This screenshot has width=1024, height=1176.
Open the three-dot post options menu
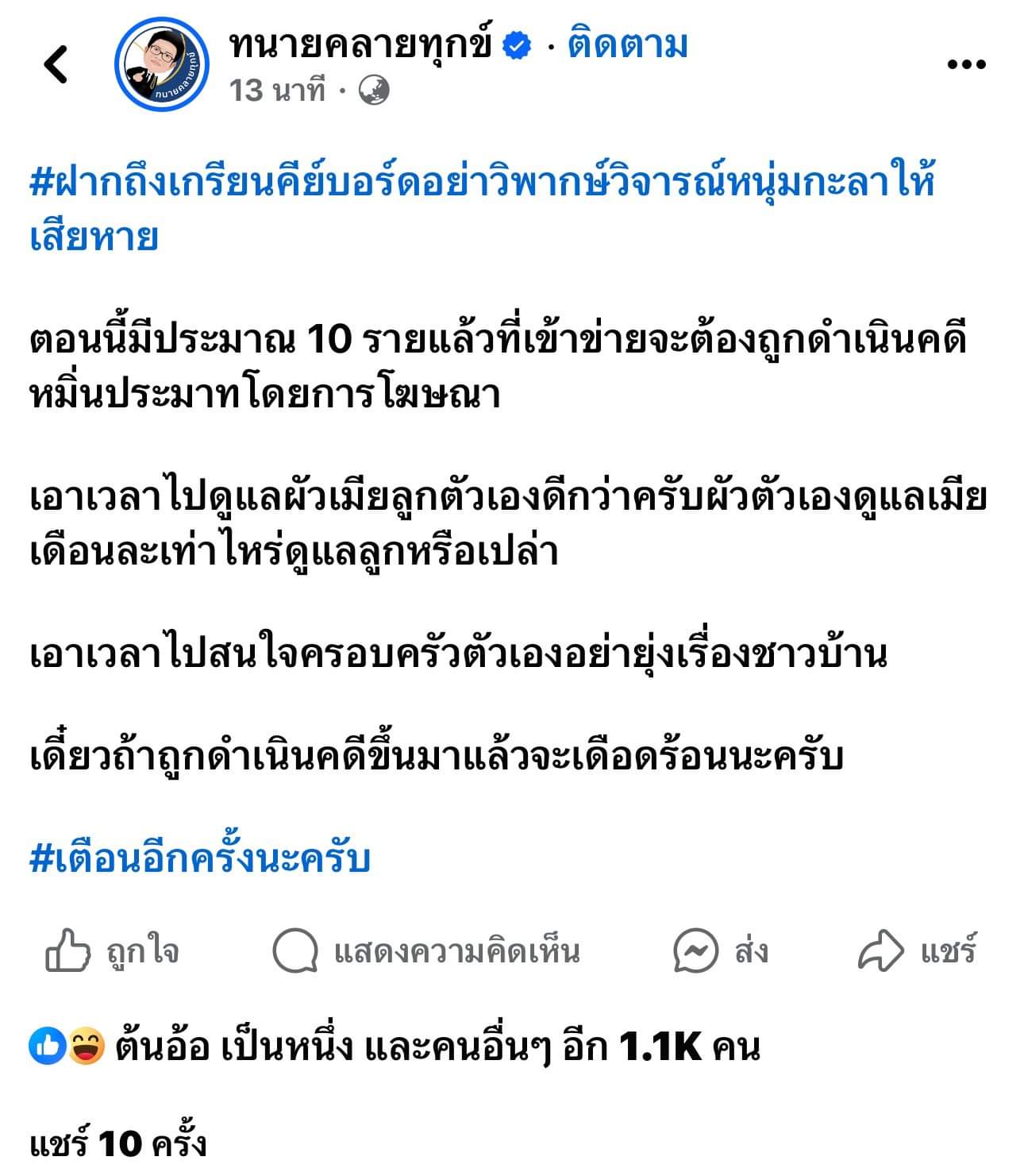pyautogui.click(x=966, y=65)
